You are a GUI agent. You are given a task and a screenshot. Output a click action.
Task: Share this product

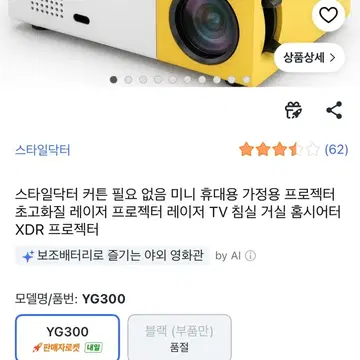tap(334, 110)
